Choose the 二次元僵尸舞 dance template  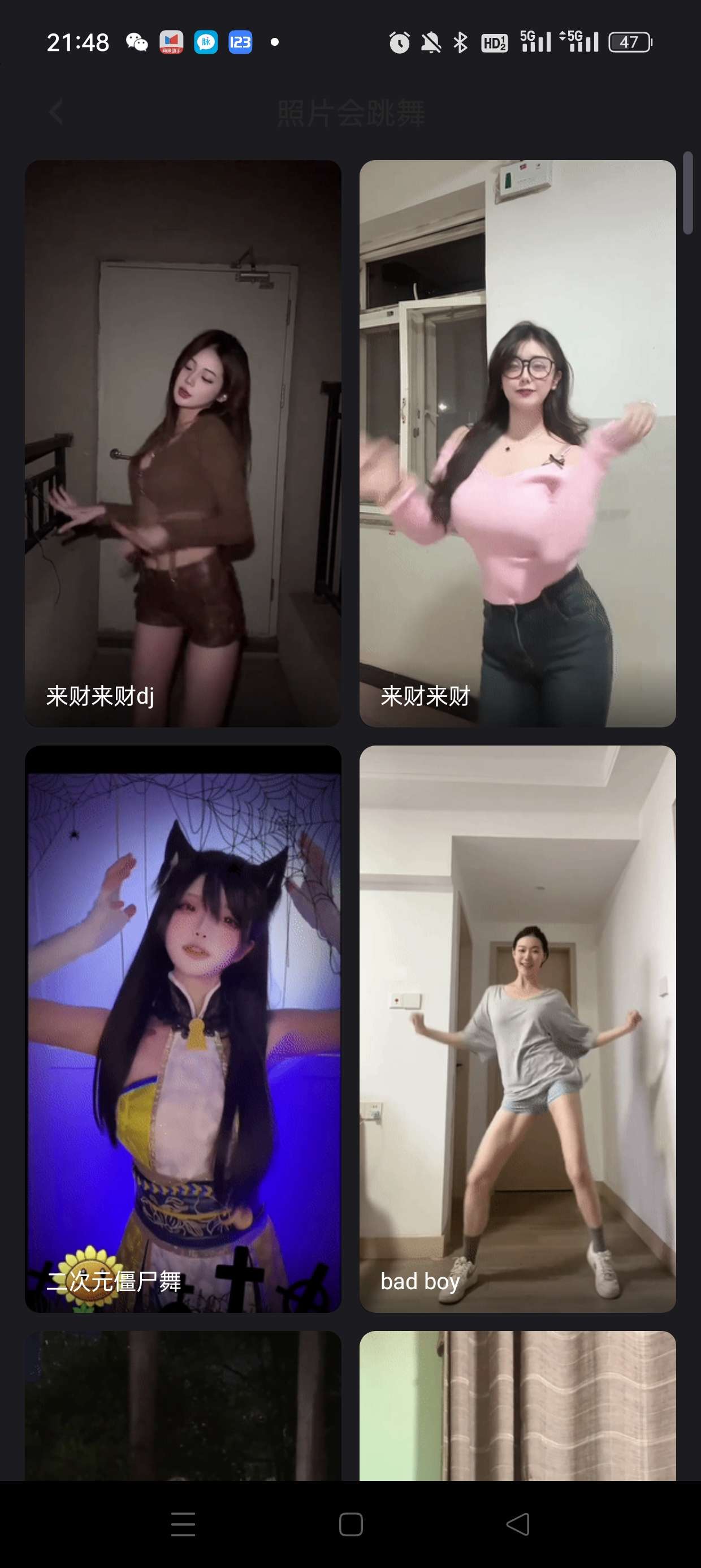tap(183, 1029)
